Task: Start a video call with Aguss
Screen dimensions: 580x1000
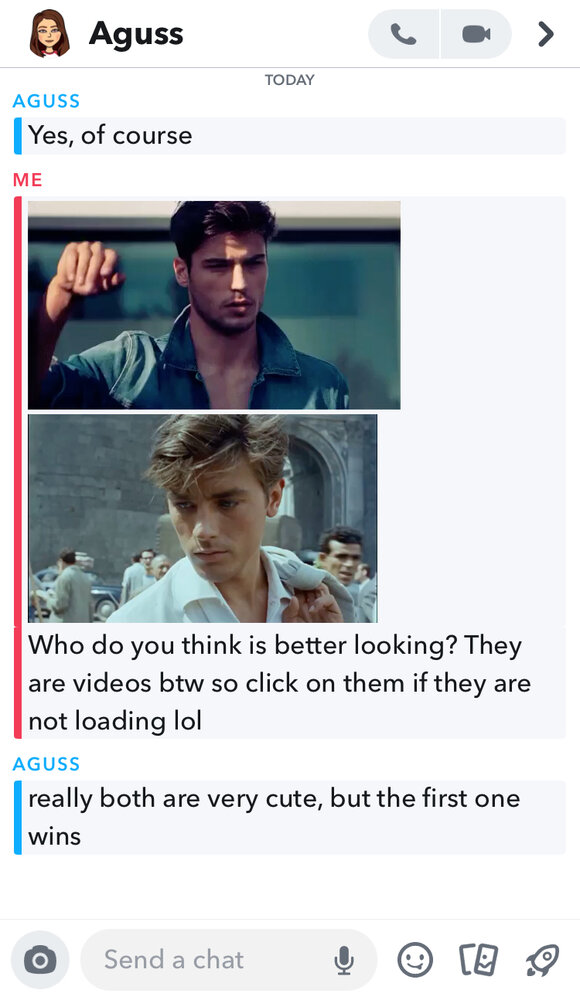Action: [476, 34]
